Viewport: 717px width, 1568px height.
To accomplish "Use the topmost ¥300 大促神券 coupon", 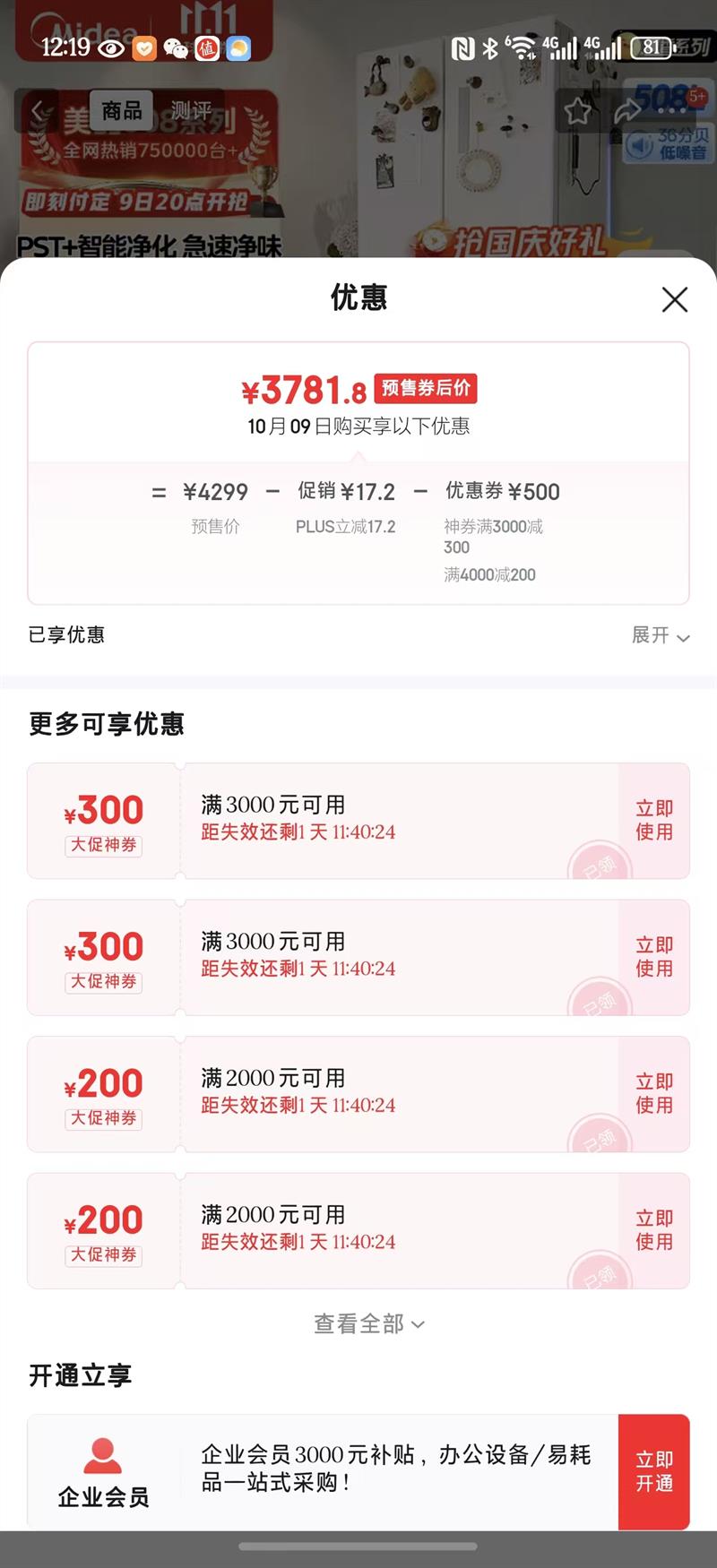I will tap(653, 820).
